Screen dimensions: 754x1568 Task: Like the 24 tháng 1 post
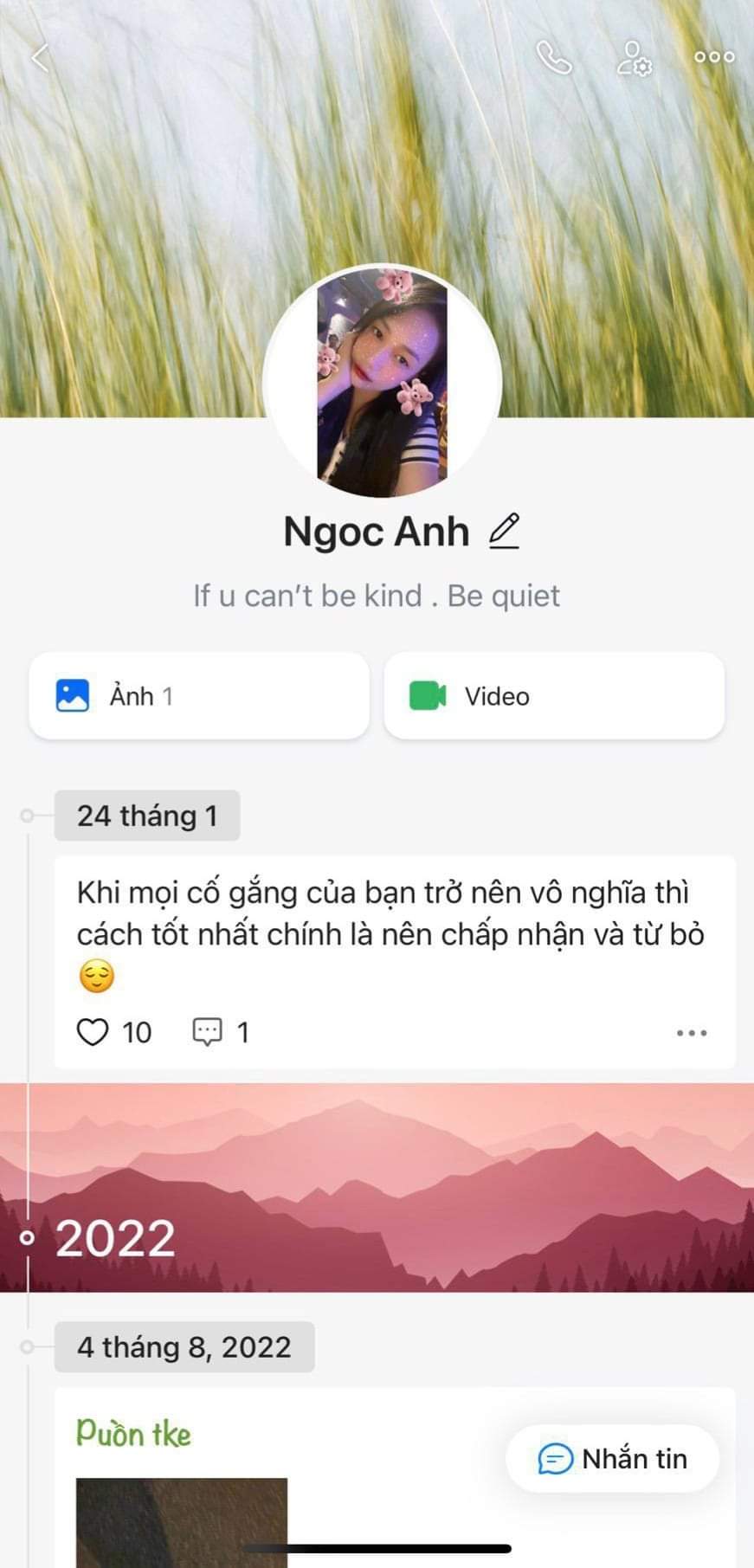pos(93,1032)
